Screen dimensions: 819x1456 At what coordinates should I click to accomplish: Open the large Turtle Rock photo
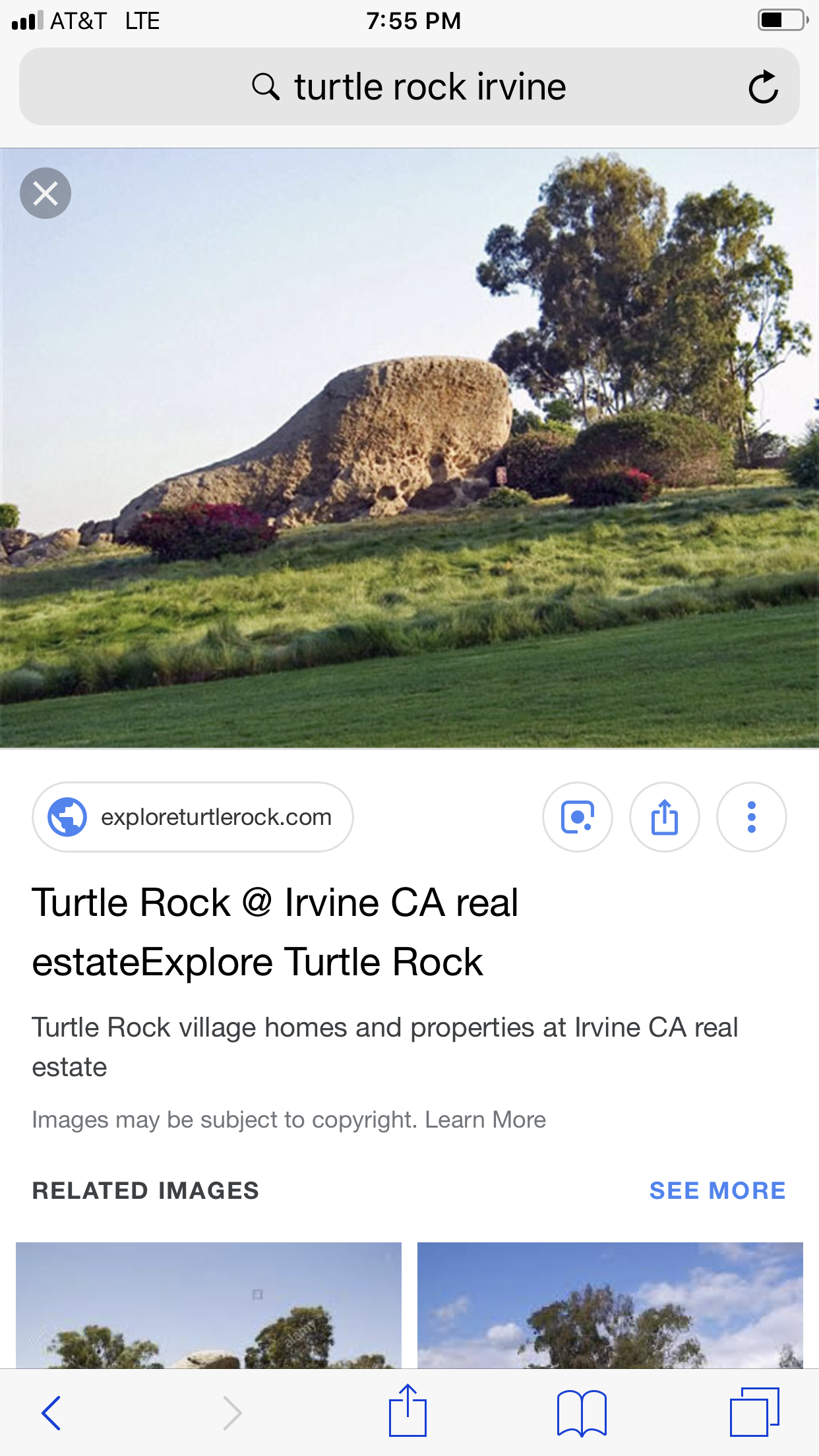[409, 448]
